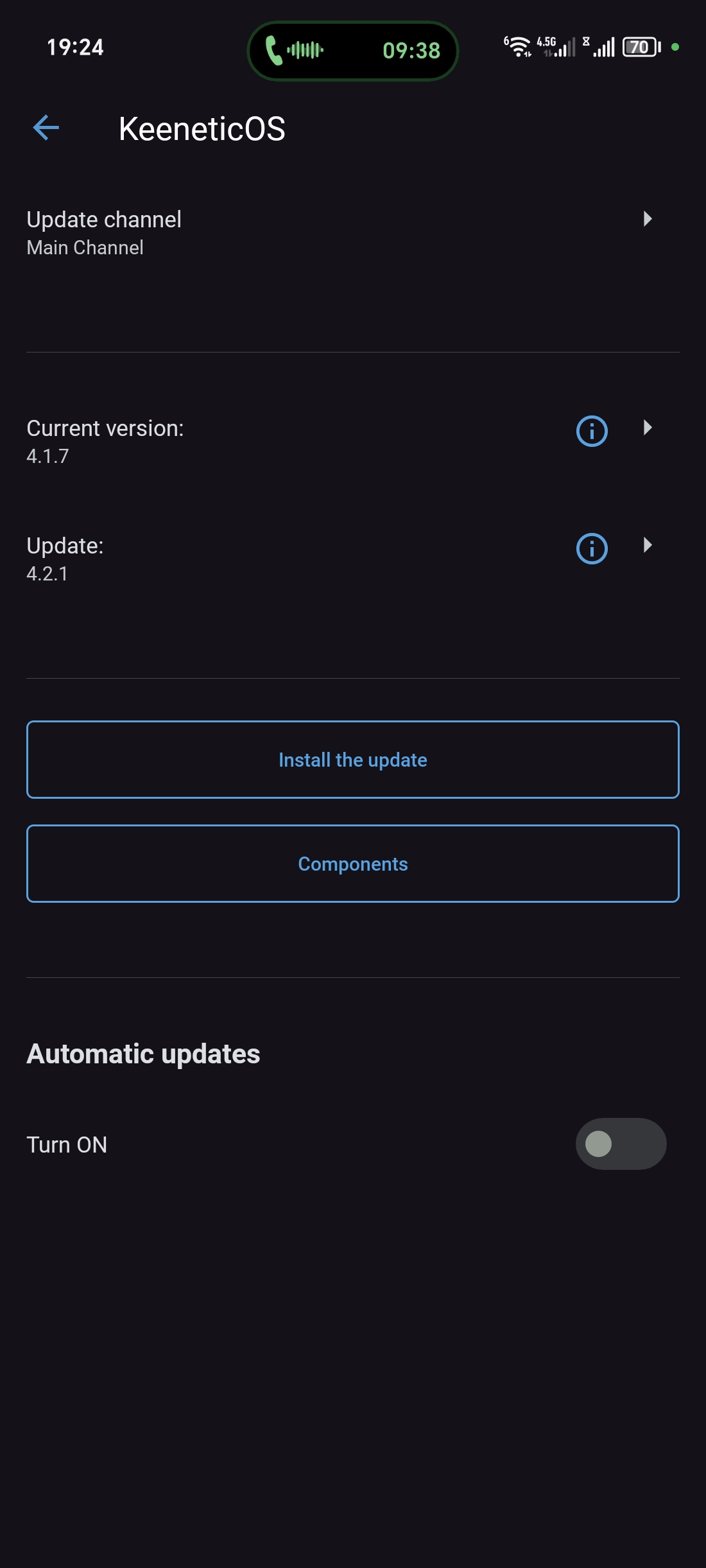Go back with the arrow icon
The height and width of the screenshot is (1568, 706).
(x=46, y=128)
